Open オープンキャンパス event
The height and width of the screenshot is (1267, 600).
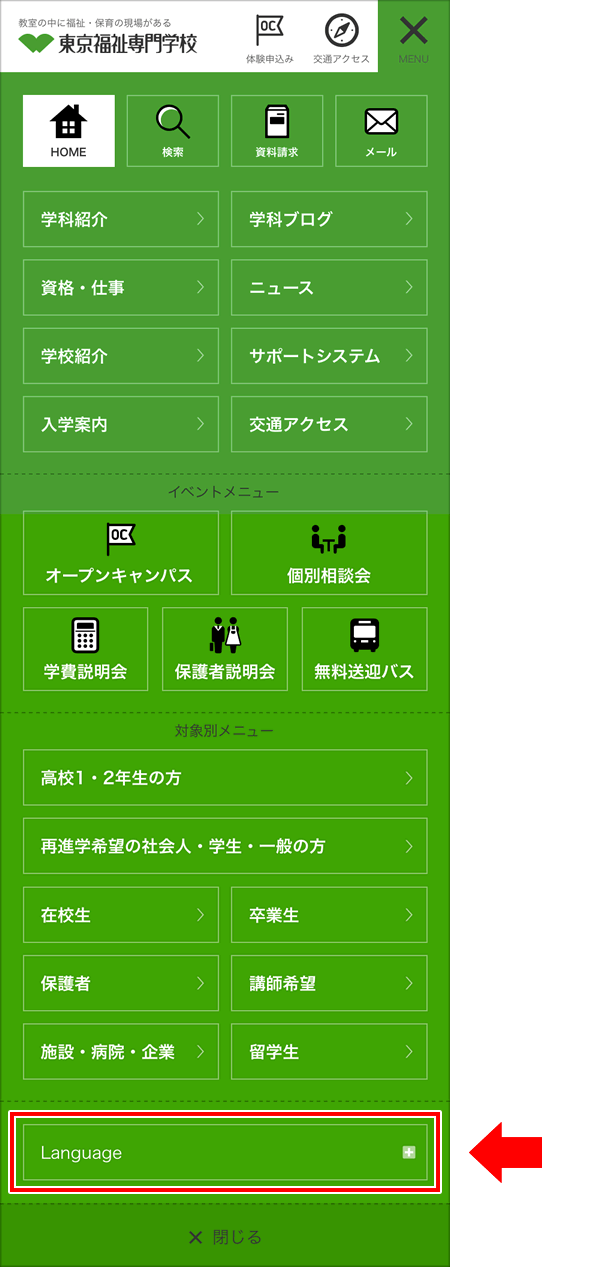pyautogui.click(x=121, y=554)
